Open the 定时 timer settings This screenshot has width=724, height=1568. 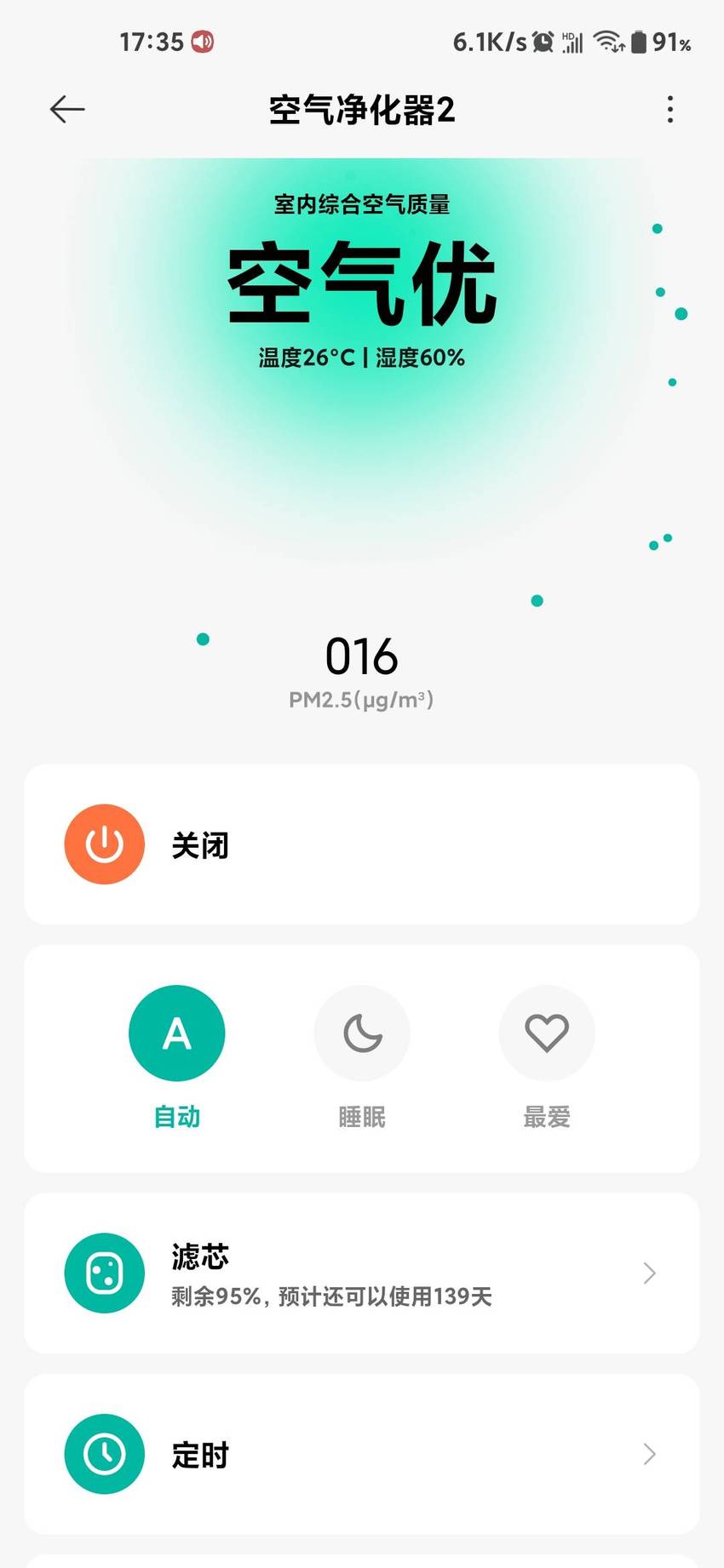(362, 1454)
